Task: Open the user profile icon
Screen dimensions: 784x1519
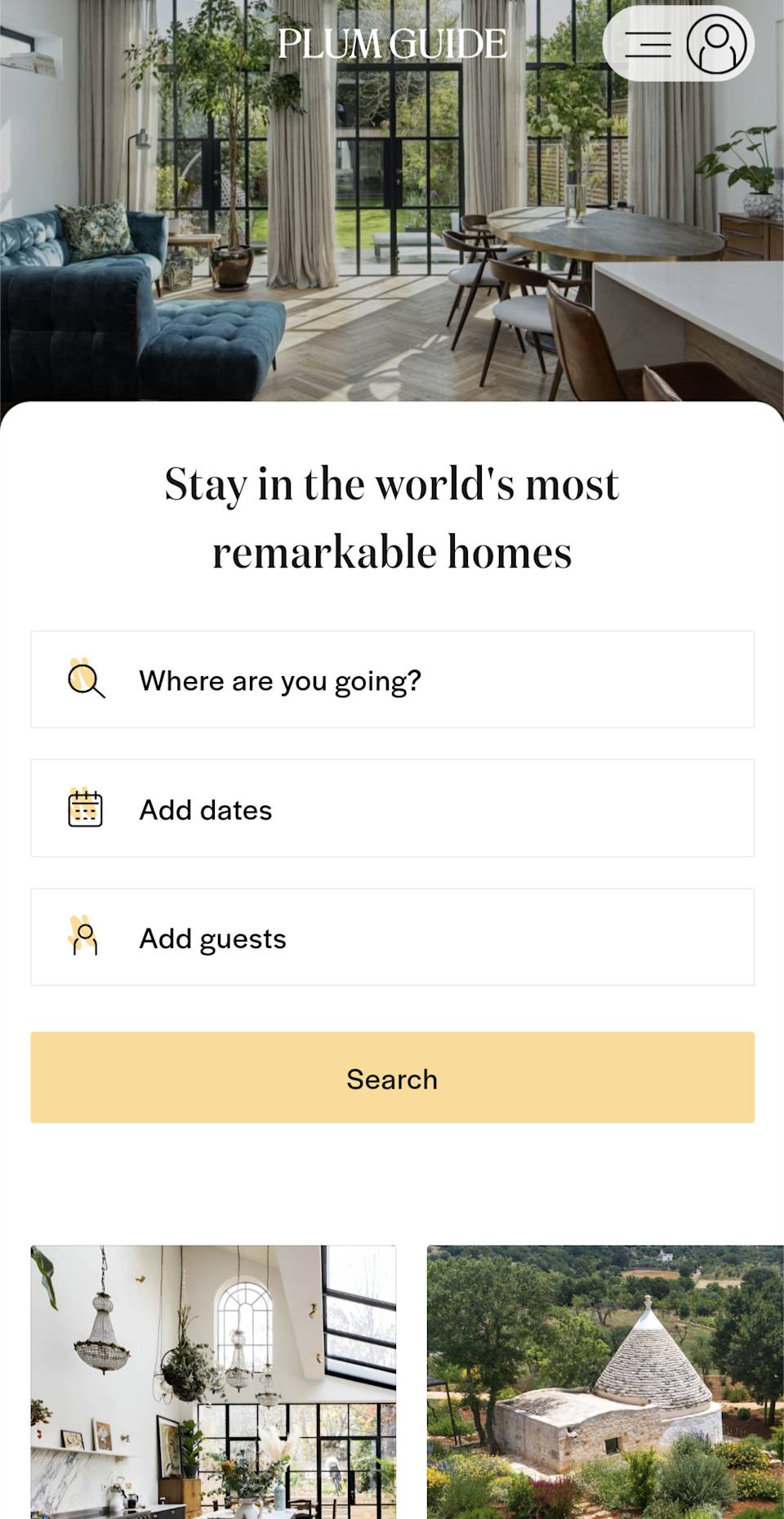Action: click(x=716, y=44)
